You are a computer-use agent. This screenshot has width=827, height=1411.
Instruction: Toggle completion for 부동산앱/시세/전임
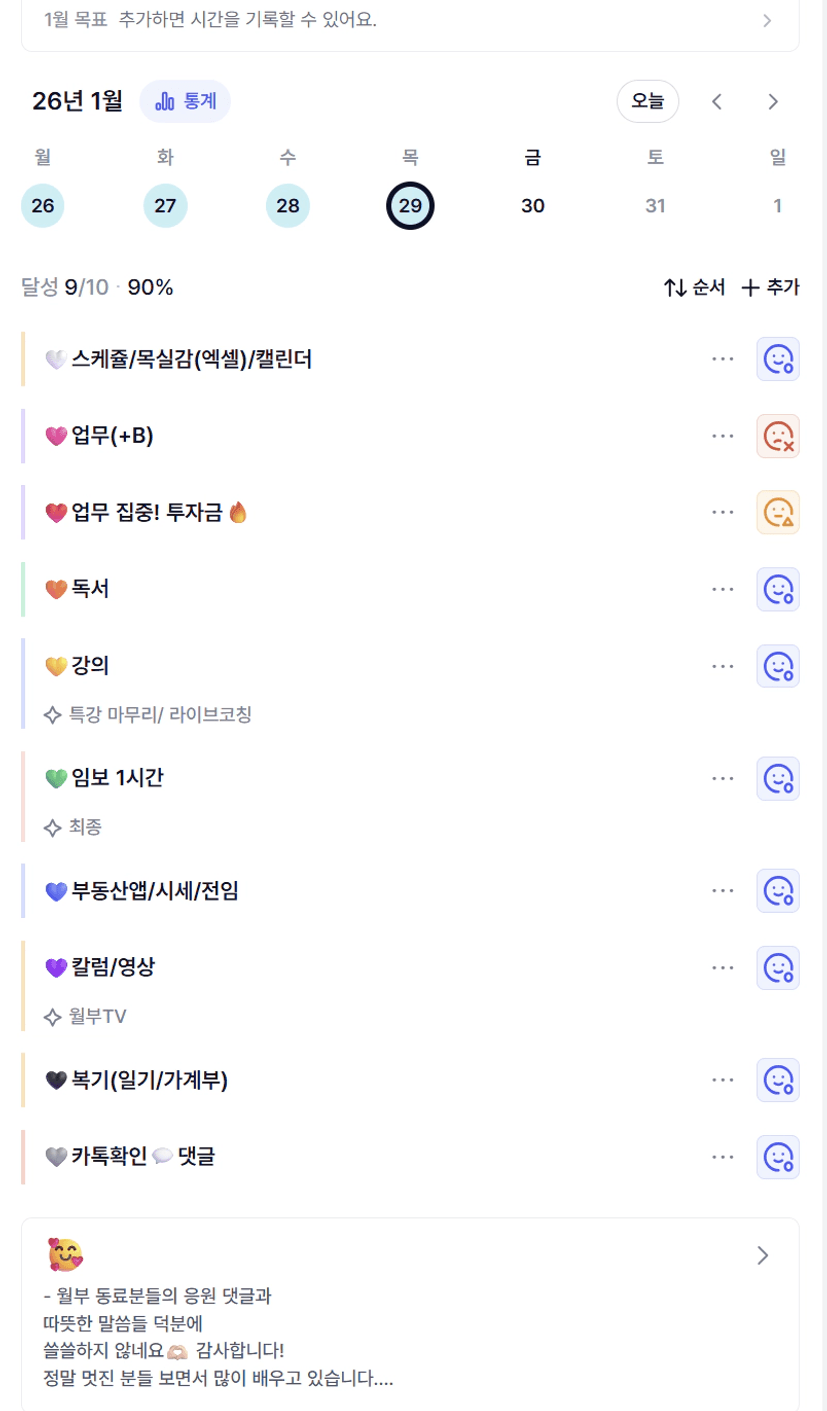coord(778,890)
